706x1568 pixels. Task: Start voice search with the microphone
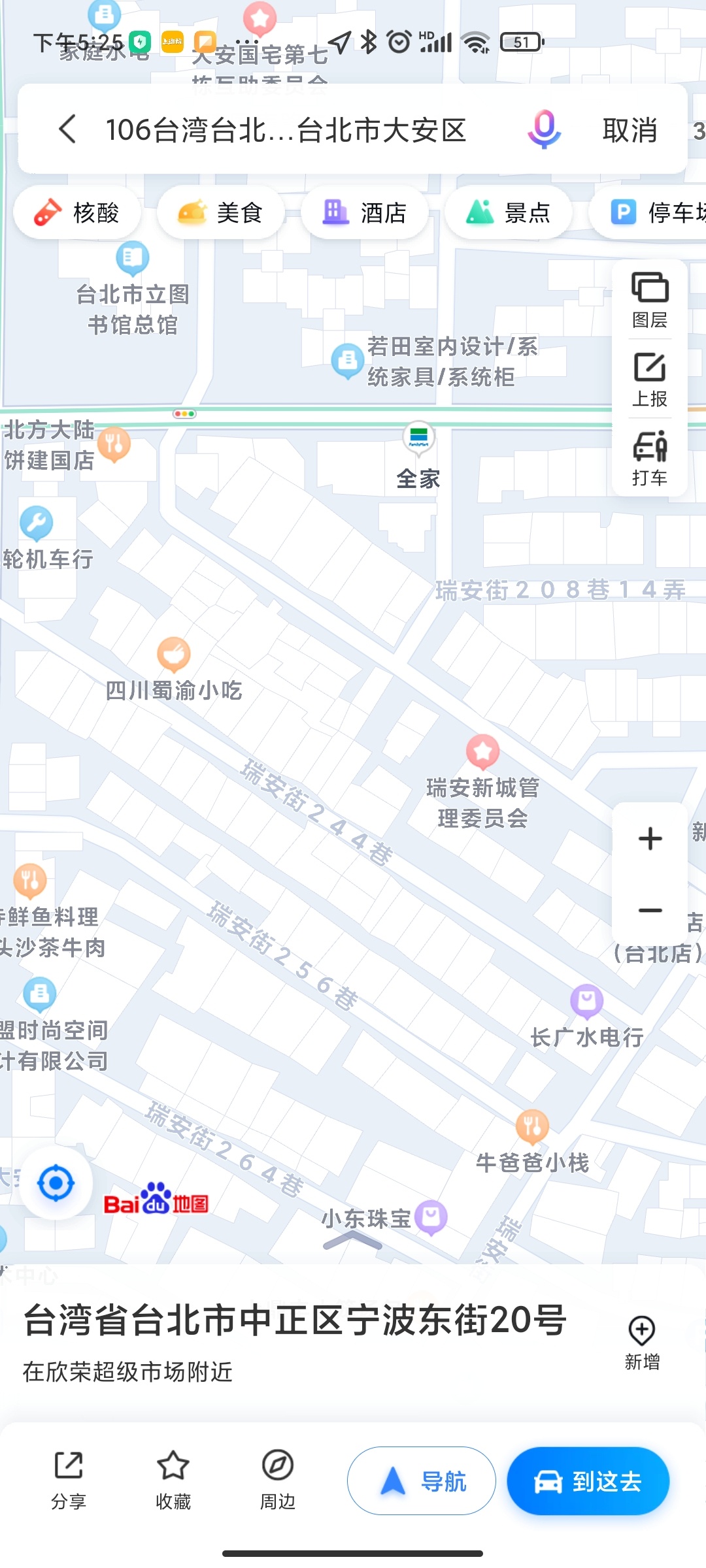pos(544,129)
